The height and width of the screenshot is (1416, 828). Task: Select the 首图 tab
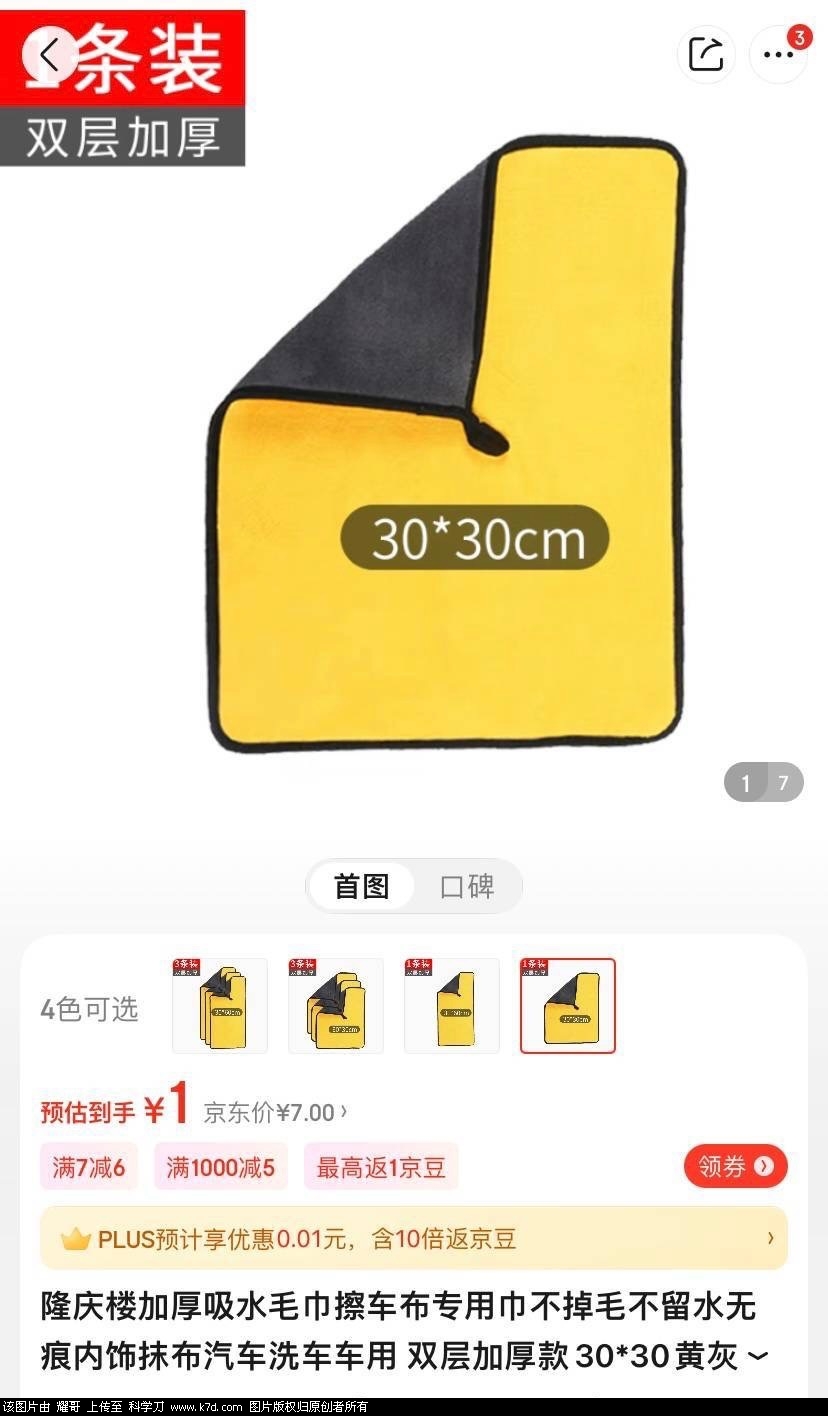[x=361, y=886]
